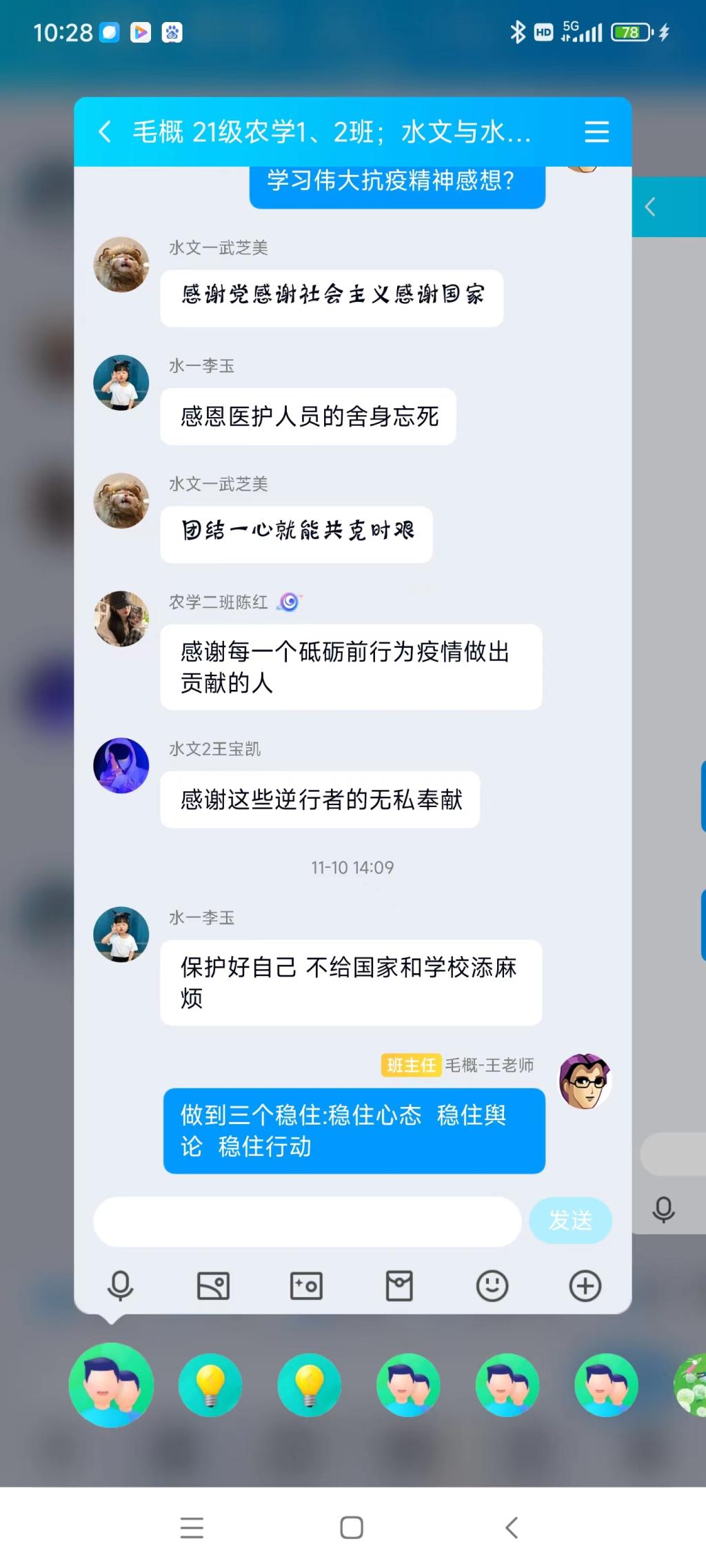
Task: Attach a picture from gallery
Action: coord(213,1285)
